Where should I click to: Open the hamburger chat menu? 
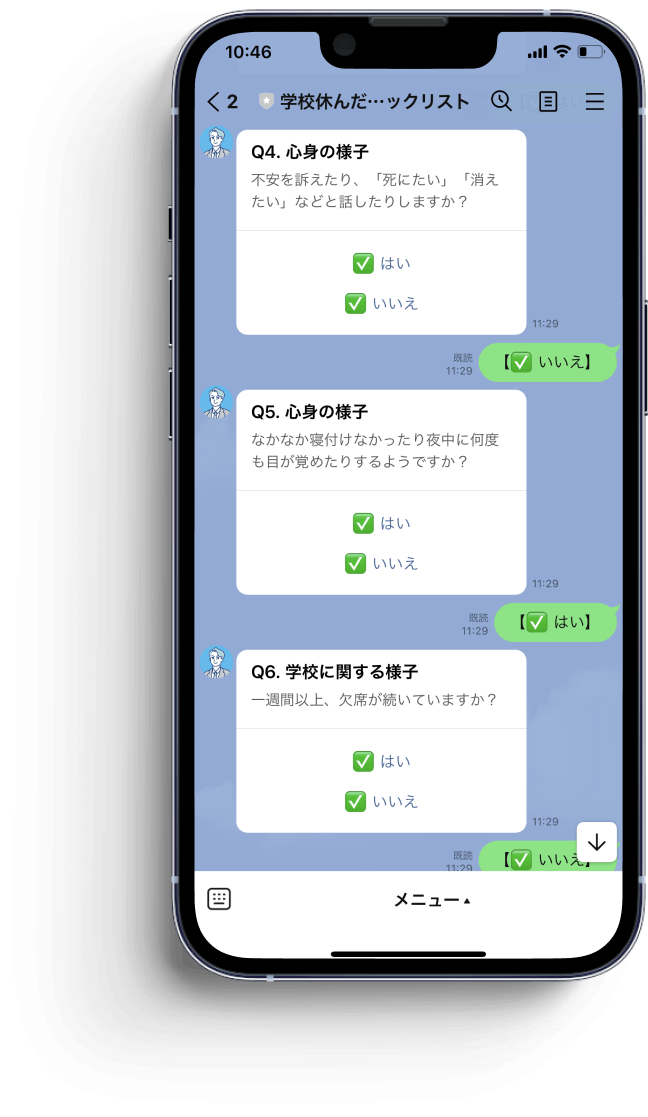(595, 101)
